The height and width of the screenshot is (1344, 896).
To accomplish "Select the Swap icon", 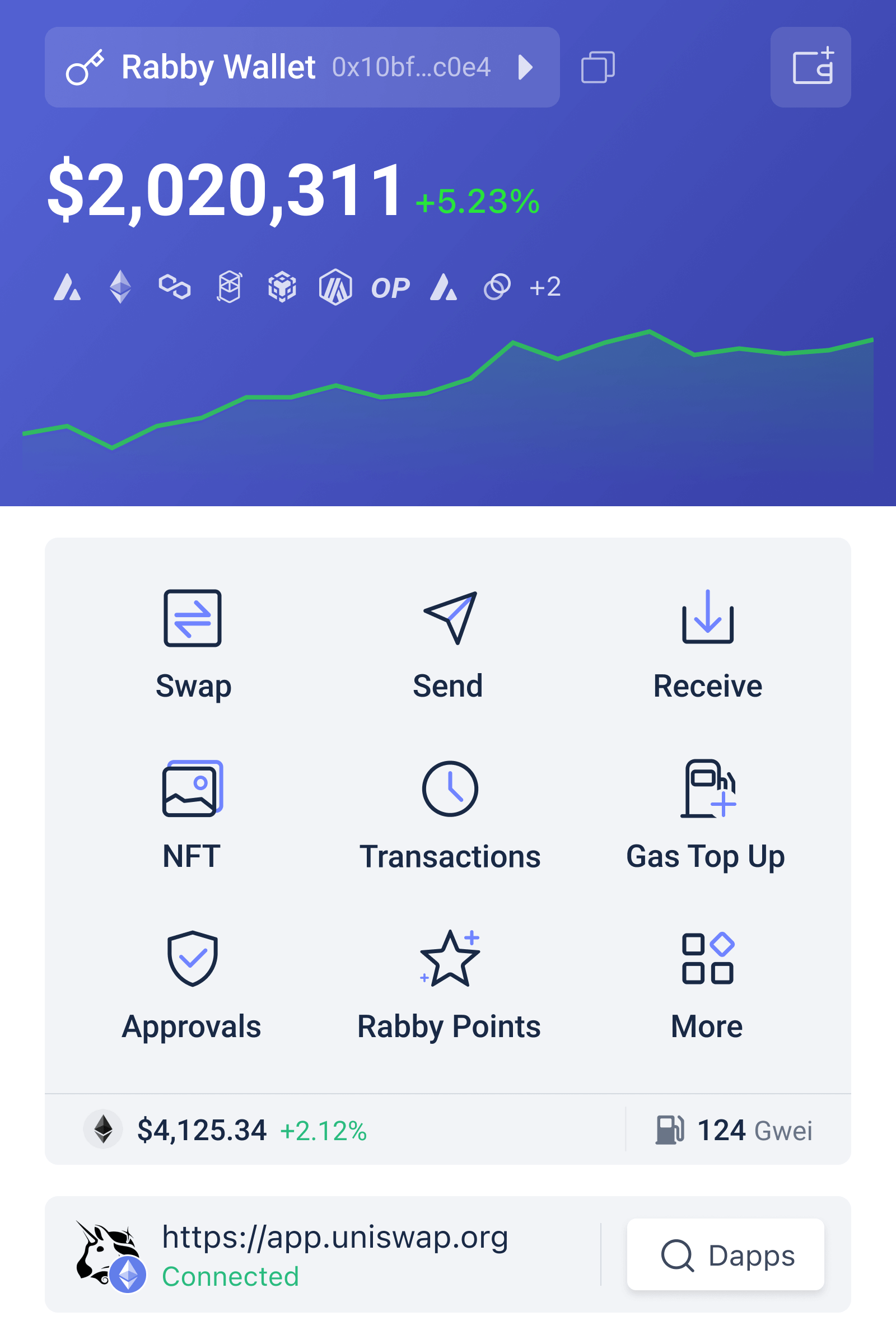I will 192,623.
